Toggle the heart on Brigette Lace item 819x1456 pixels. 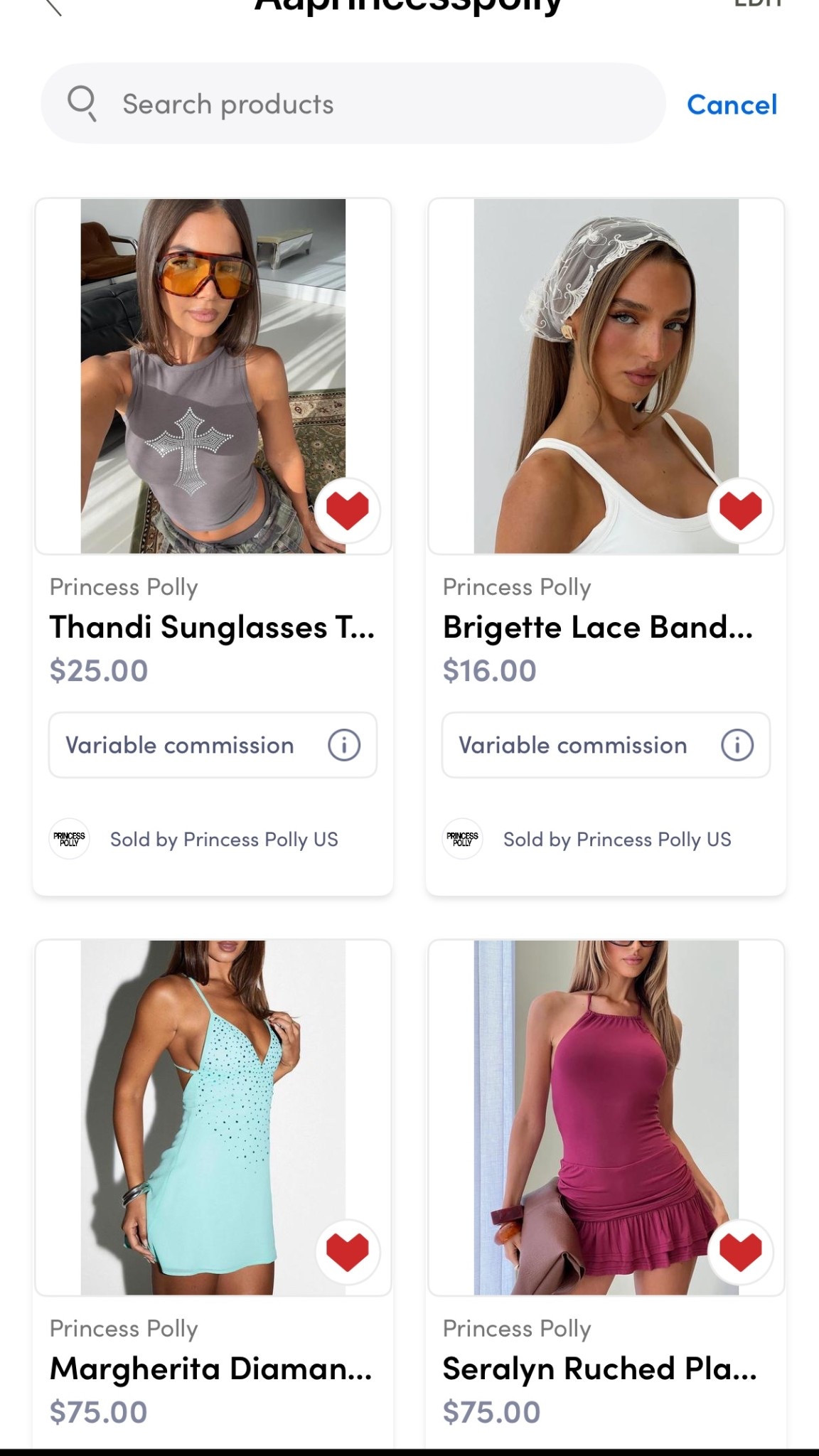pos(740,510)
